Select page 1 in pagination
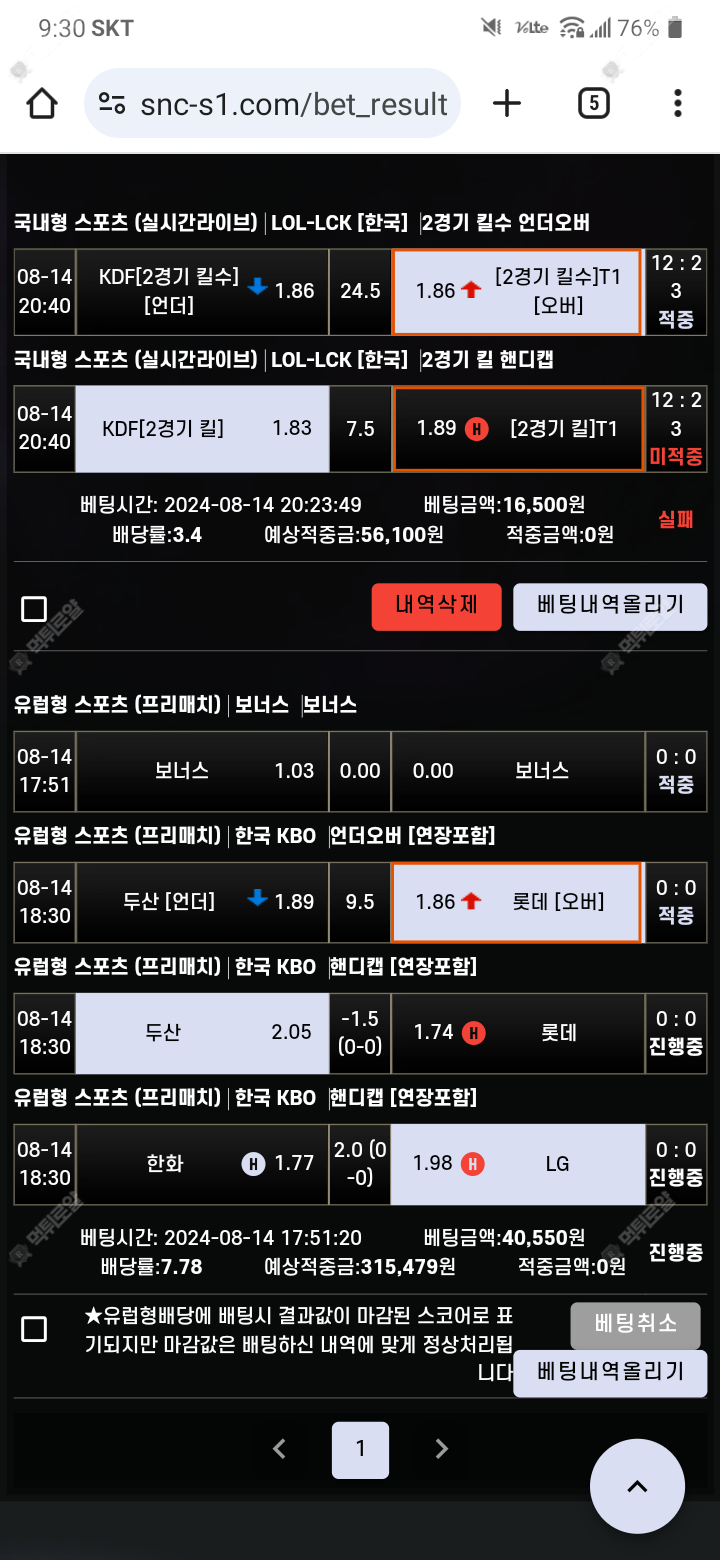 (360, 1449)
